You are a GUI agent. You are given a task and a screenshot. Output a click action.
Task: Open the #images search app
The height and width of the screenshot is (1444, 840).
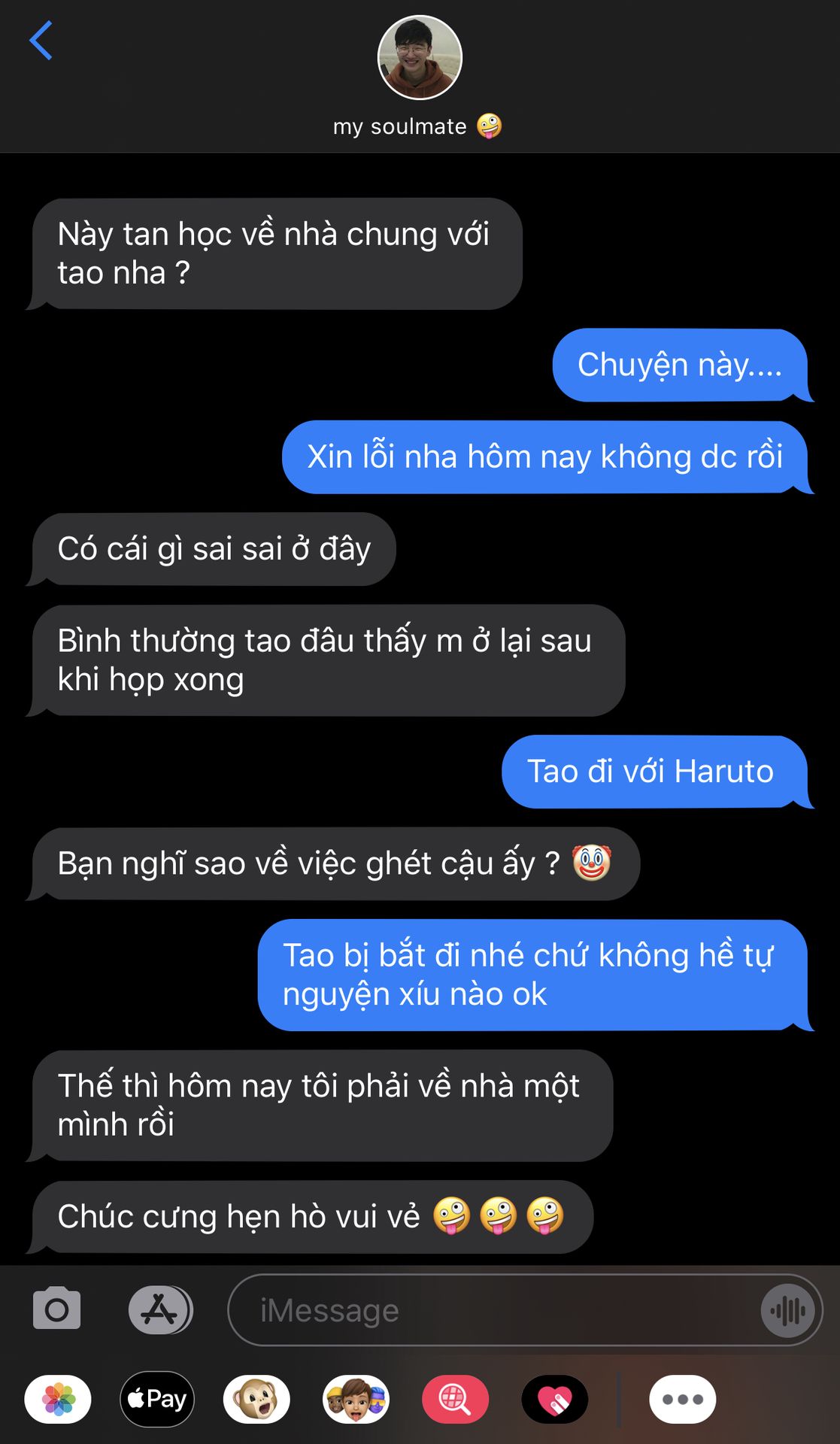coord(455,1399)
